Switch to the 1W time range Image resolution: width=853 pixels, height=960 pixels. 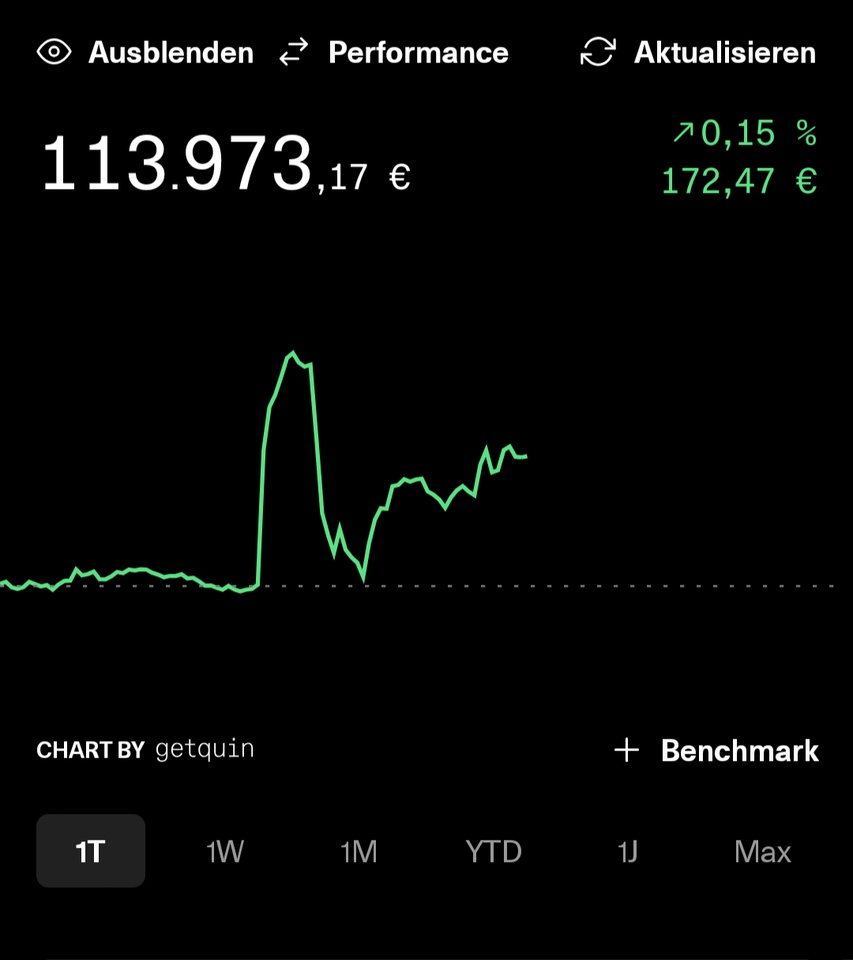(225, 851)
